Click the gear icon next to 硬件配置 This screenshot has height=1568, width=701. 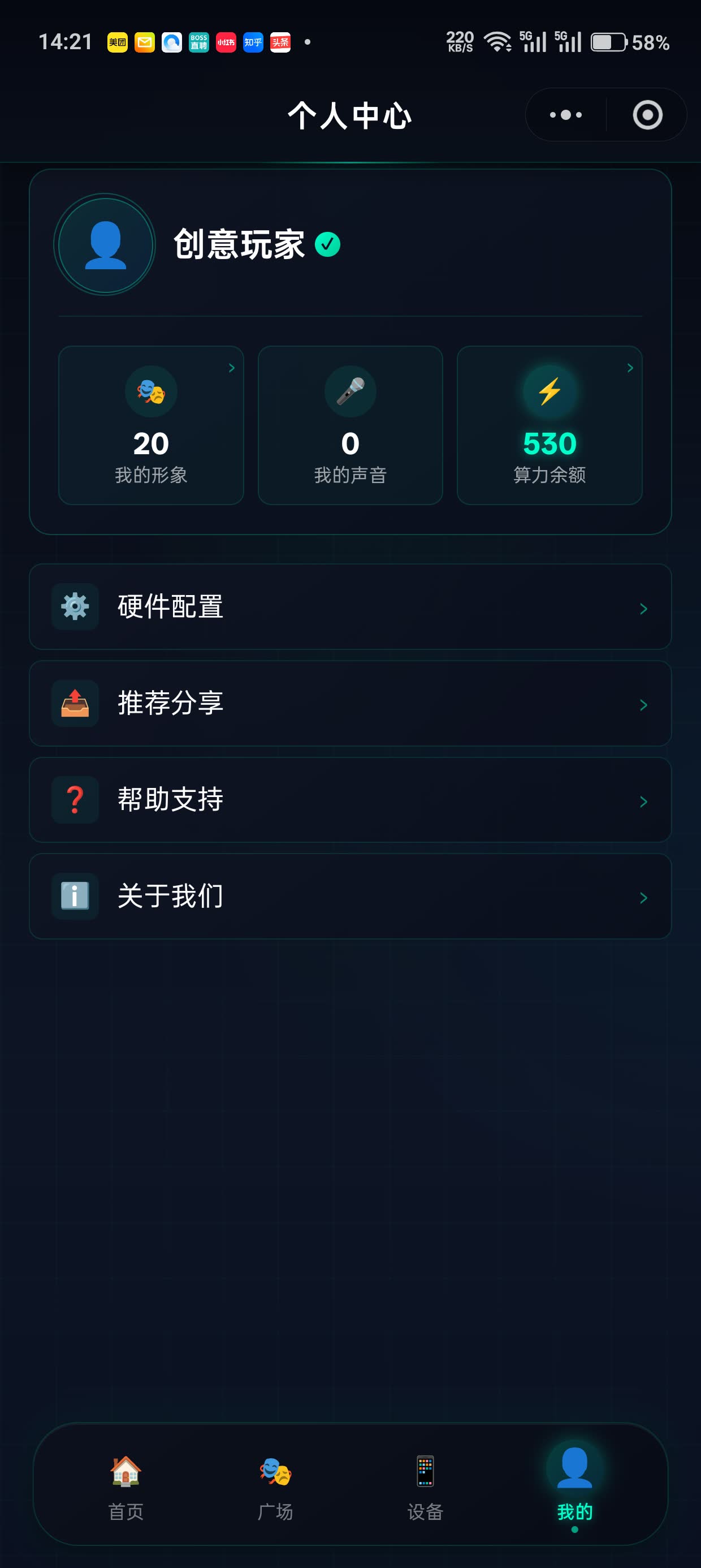pyautogui.click(x=74, y=606)
